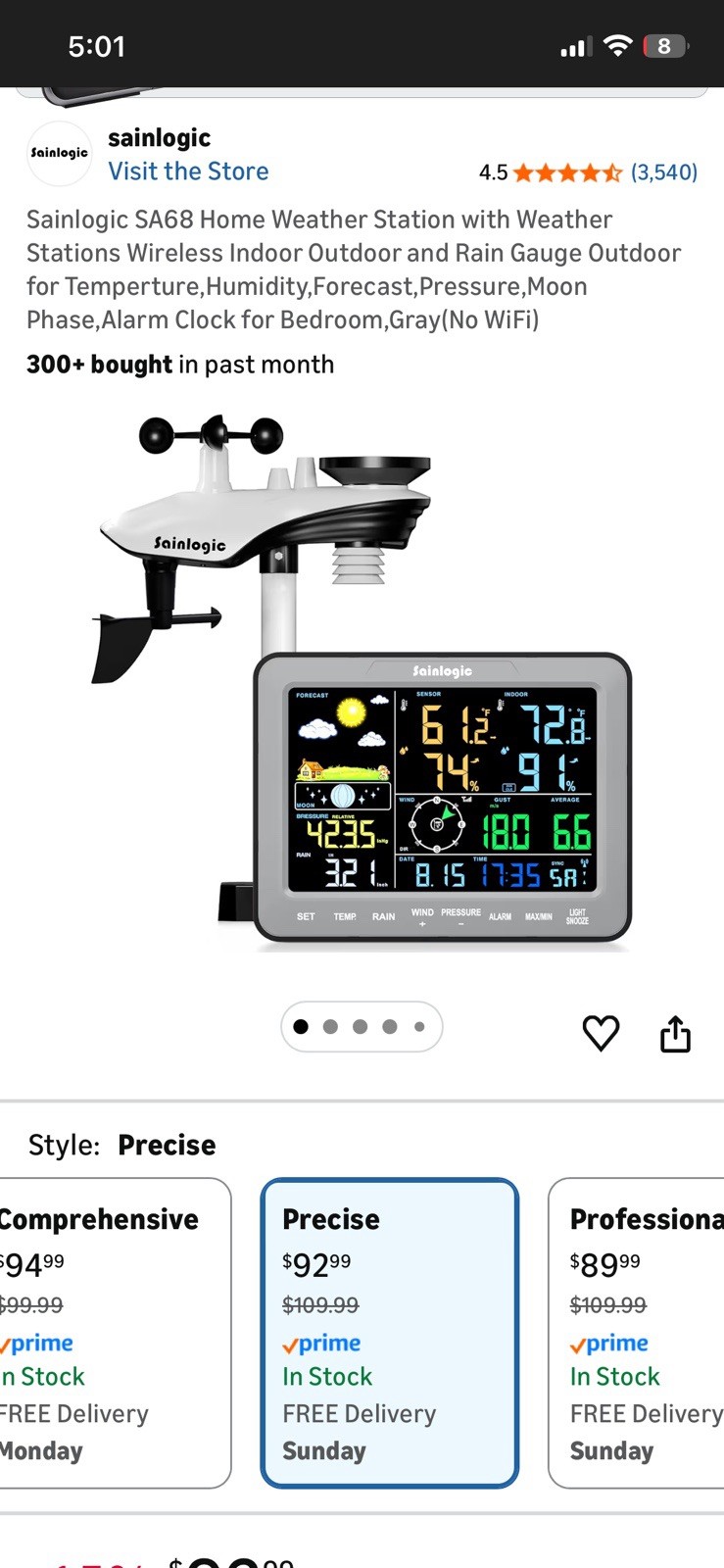The width and height of the screenshot is (724, 1568).
Task: Choose the Precise style card
Action: (389, 1333)
